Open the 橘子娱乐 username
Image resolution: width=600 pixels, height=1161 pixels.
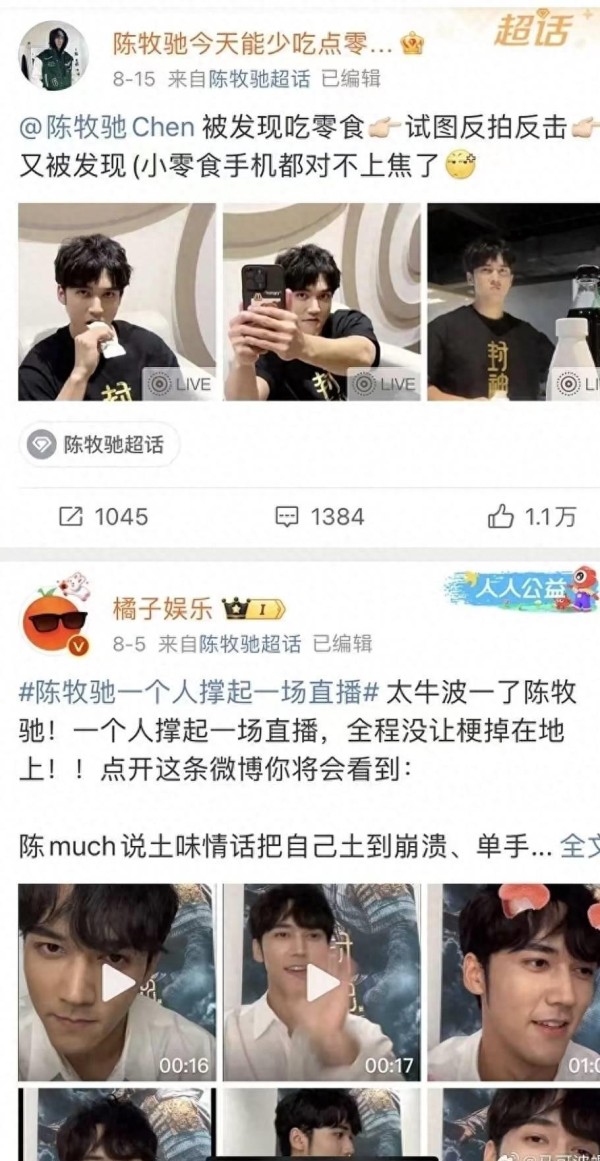[161, 609]
